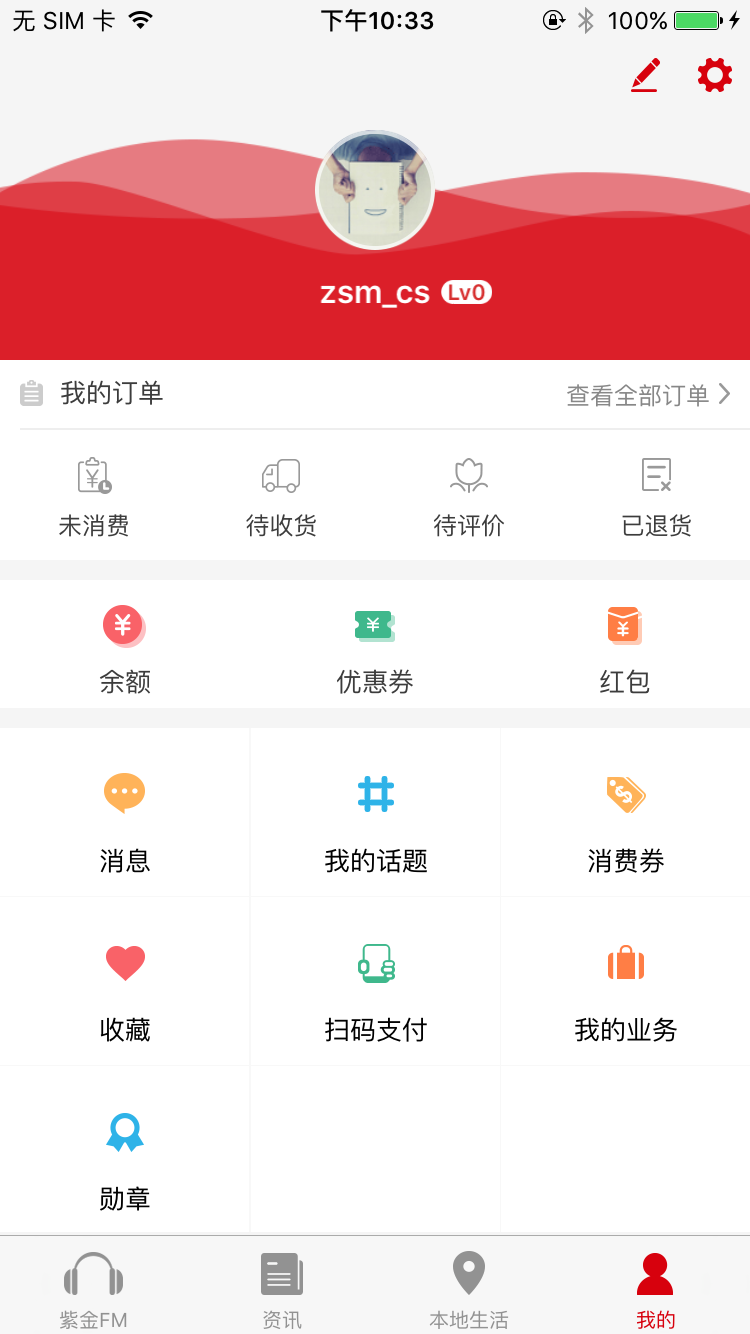View all orders (查看全部订单)

tap(648, 395)
